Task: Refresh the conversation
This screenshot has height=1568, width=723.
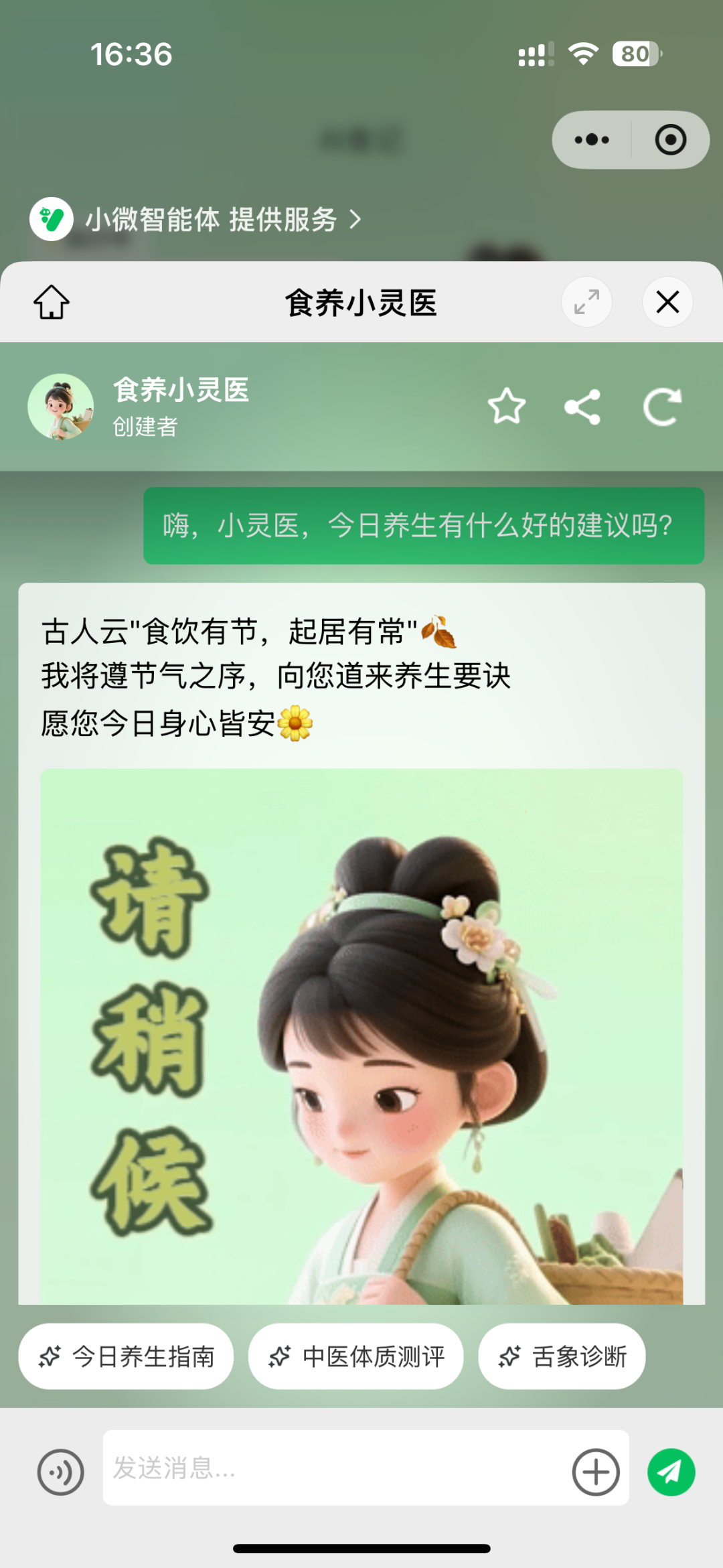Action: (661, 407)
